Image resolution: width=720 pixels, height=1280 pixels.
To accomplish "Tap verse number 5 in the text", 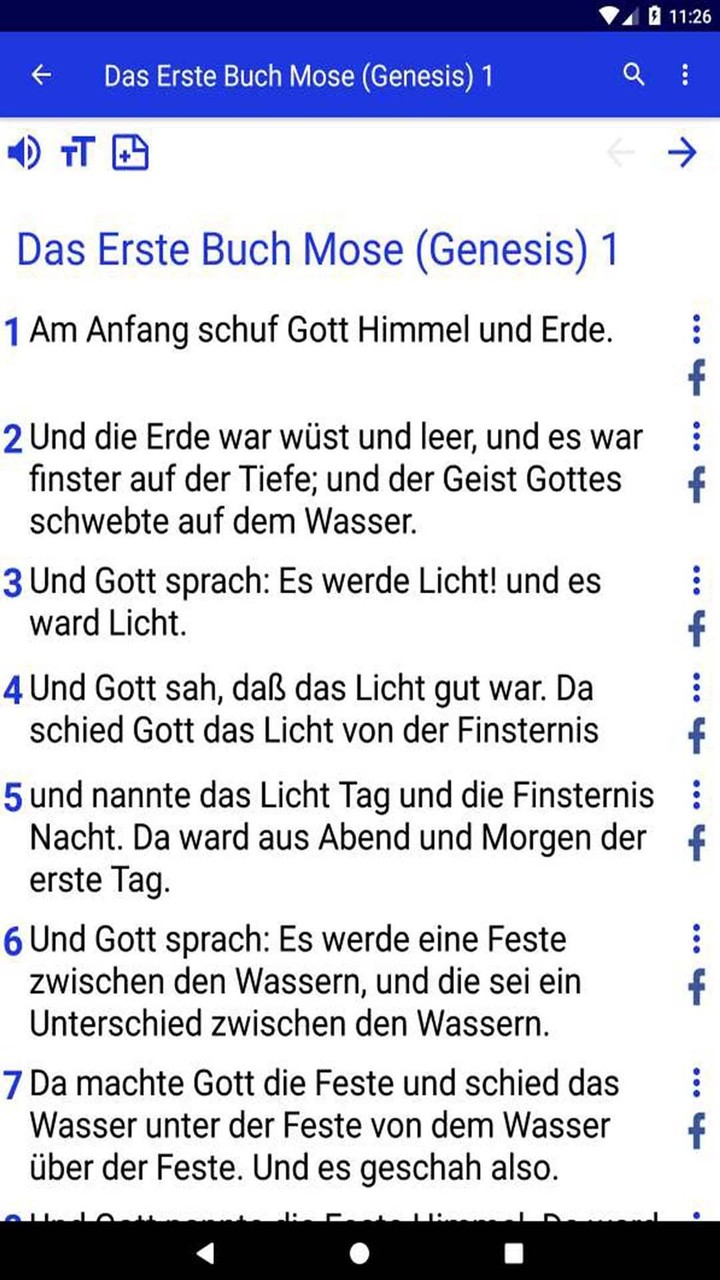I will click(x=14, y=794).
